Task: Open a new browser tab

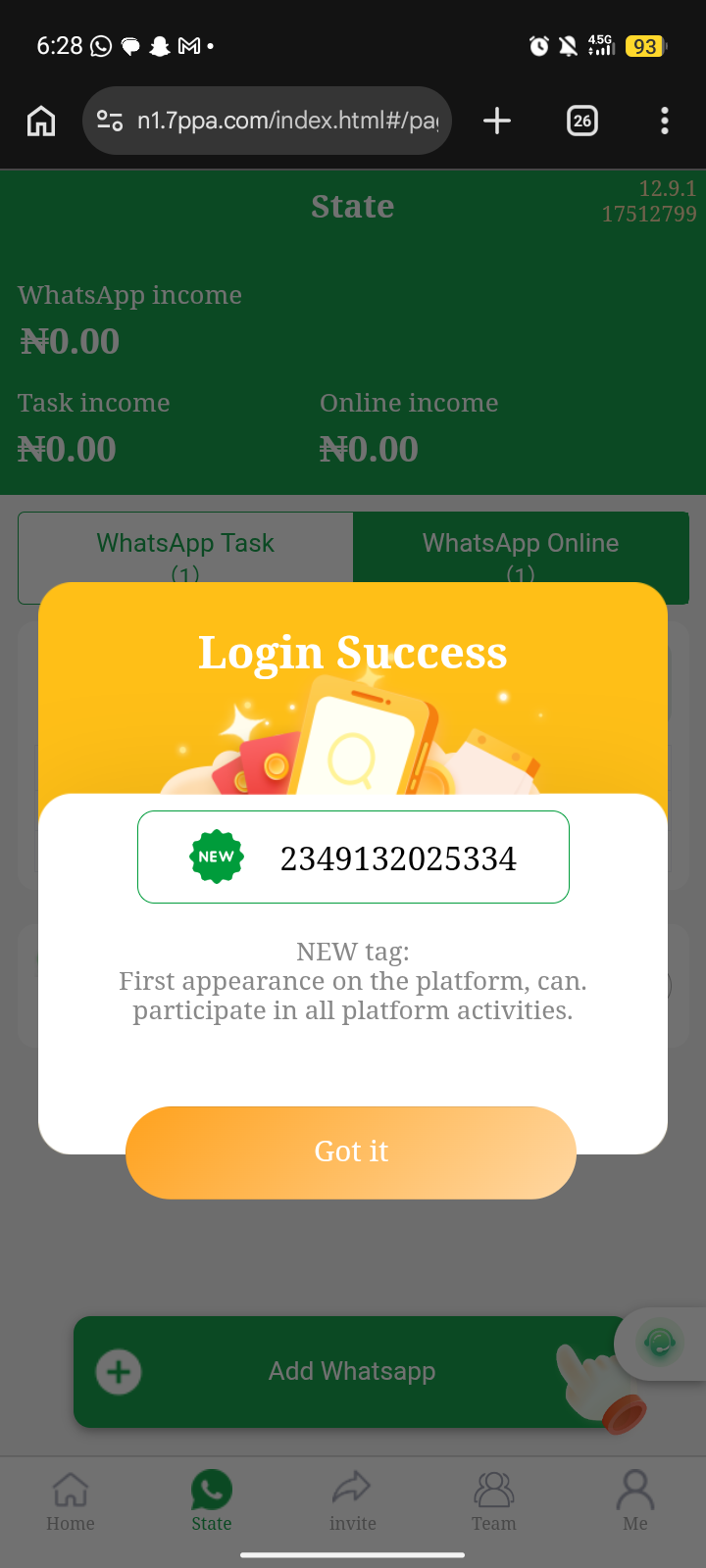Action: coord(497,121)
